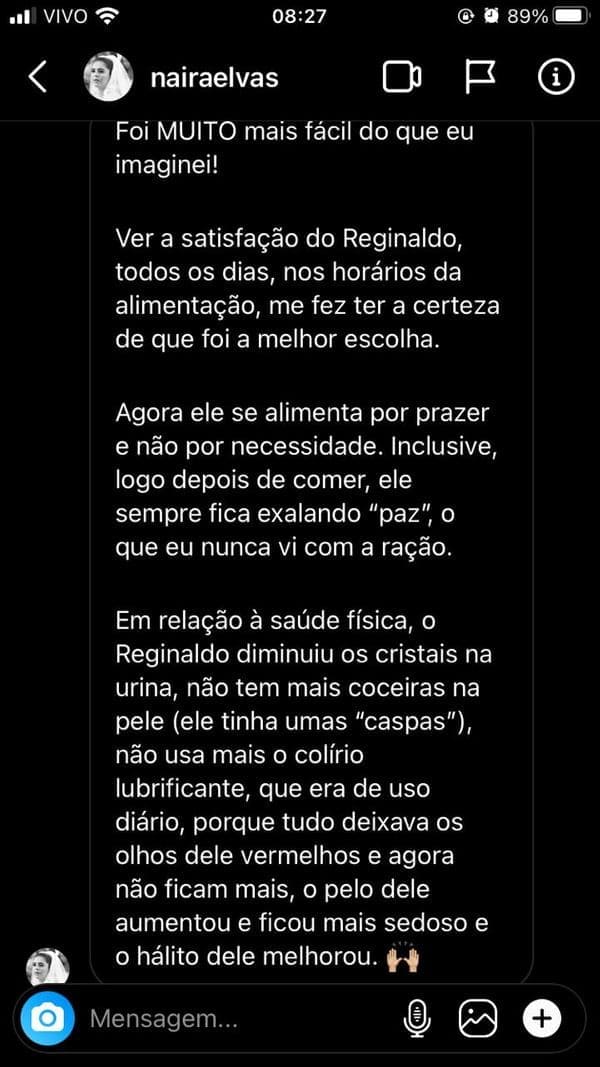The height and width of the screenshot is (1067, 600).
Task: Open conversation info details
Action: 556,78
